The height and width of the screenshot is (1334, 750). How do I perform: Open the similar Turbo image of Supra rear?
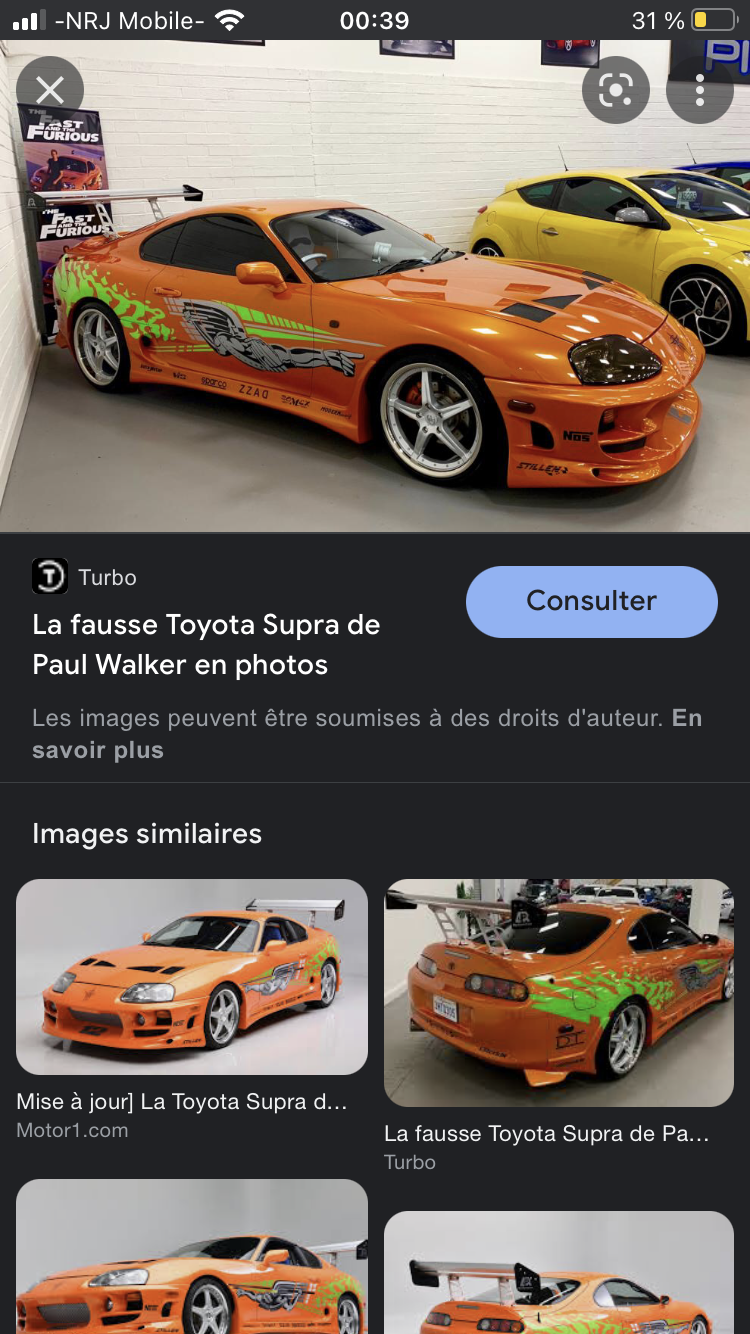point(559,992)
